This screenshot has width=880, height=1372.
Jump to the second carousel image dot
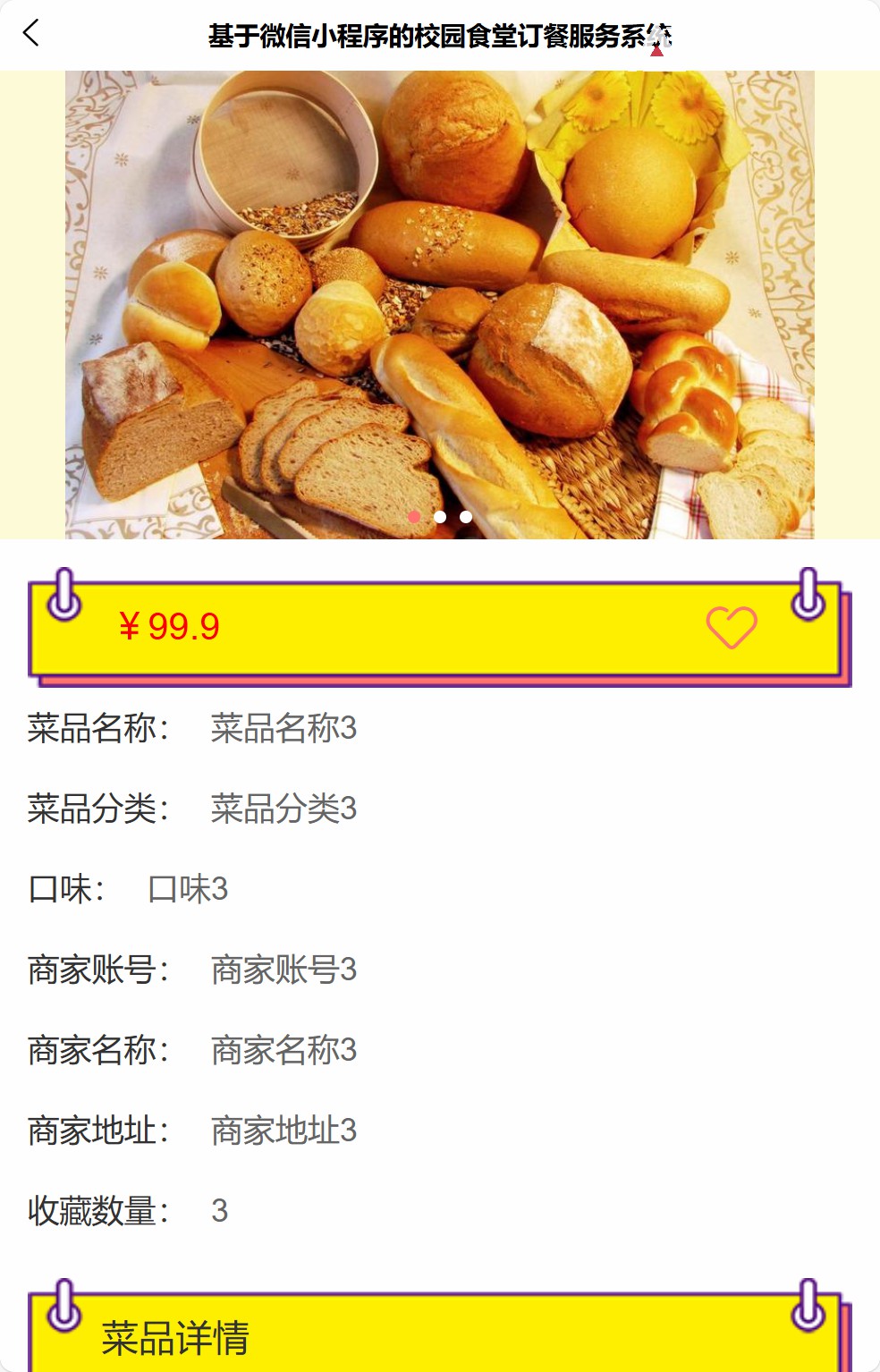[x=440, y=517]
